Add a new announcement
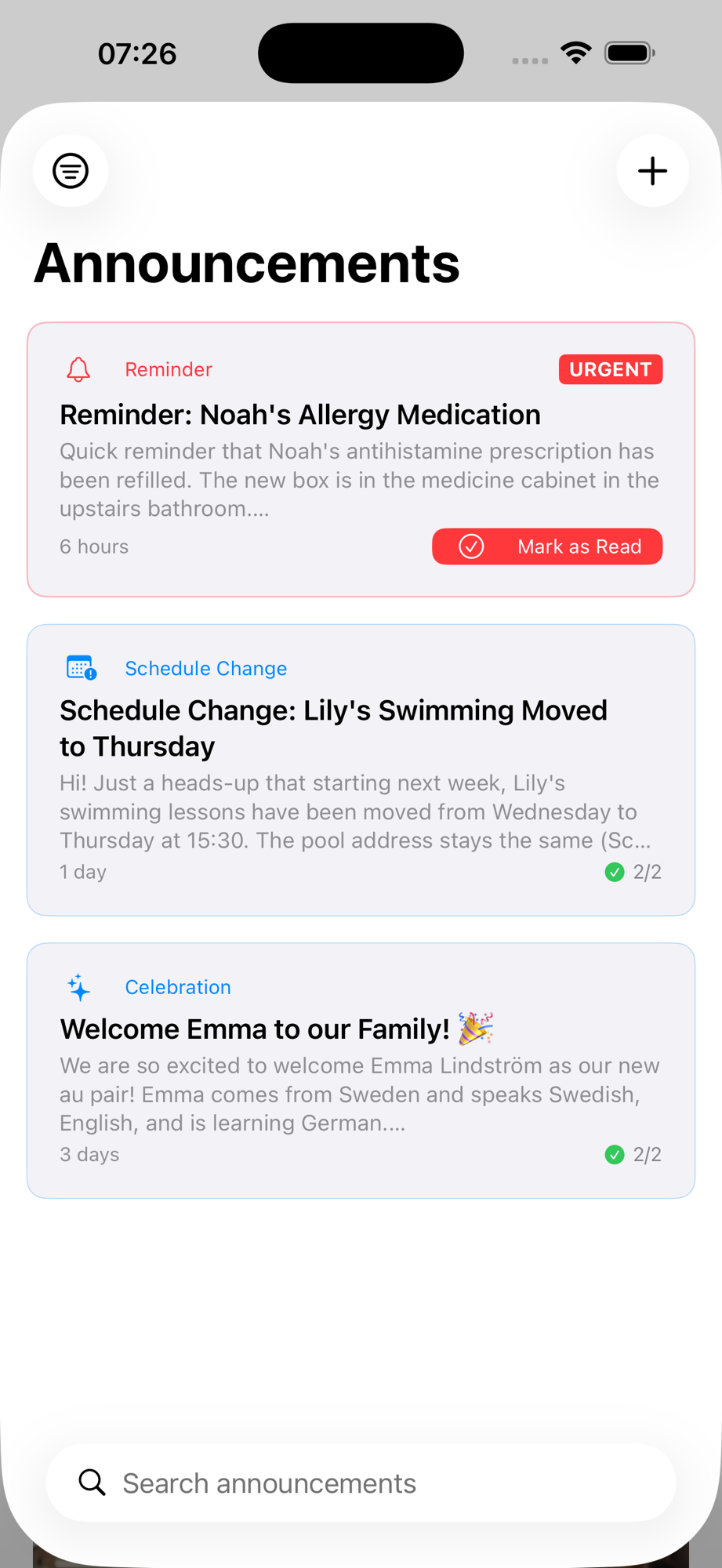This screenshot has width=722, height=1568. (652, 171)
